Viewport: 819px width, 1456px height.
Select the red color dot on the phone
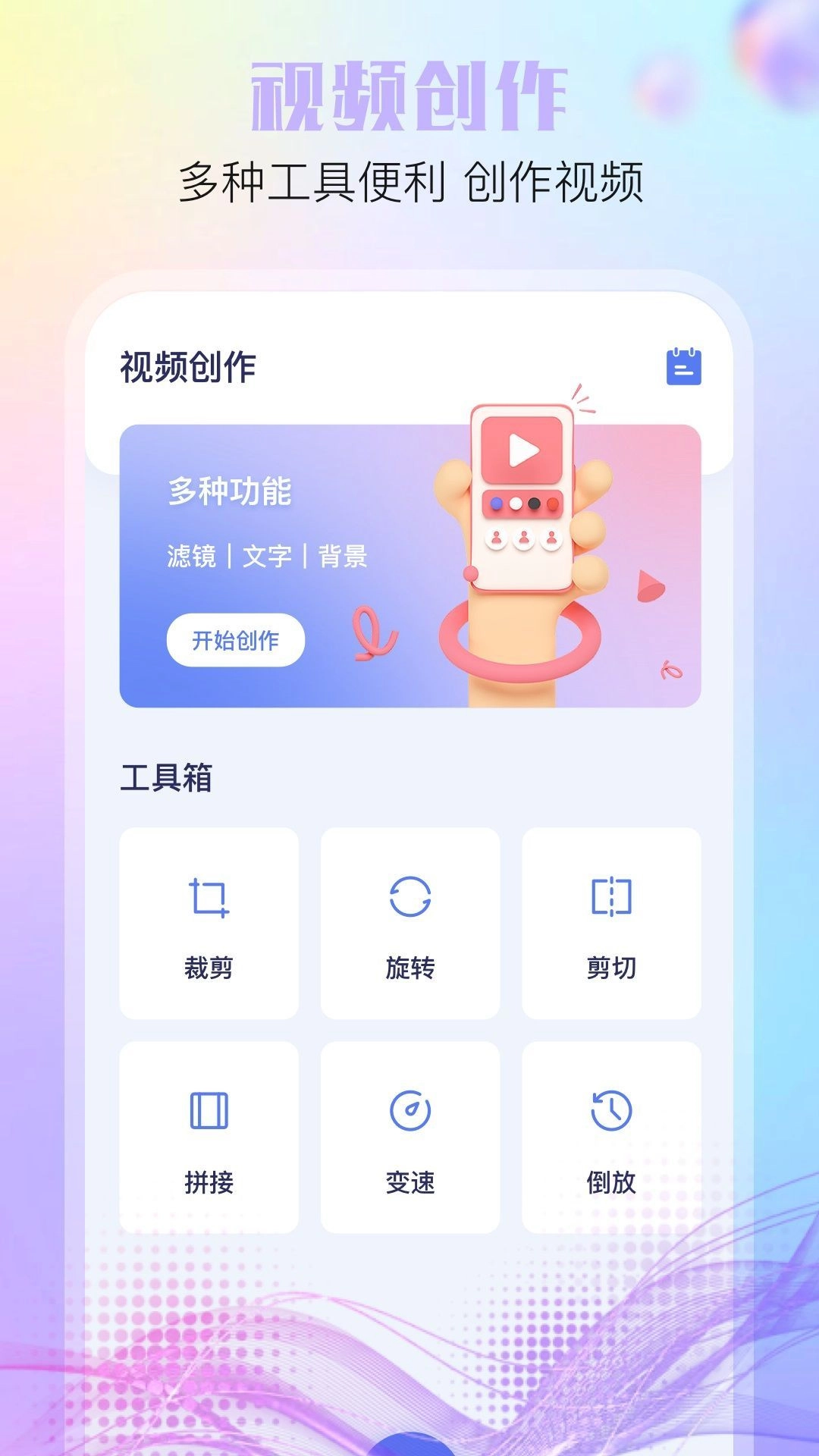(x=552, y=504)
